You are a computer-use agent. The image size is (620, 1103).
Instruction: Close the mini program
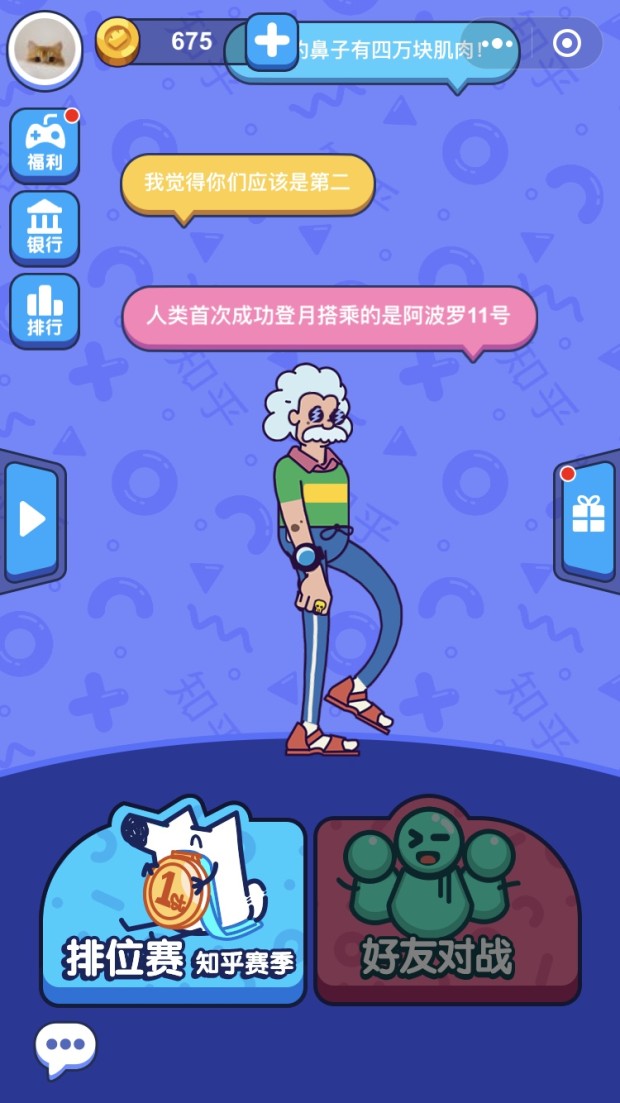(x=567, y=44)
